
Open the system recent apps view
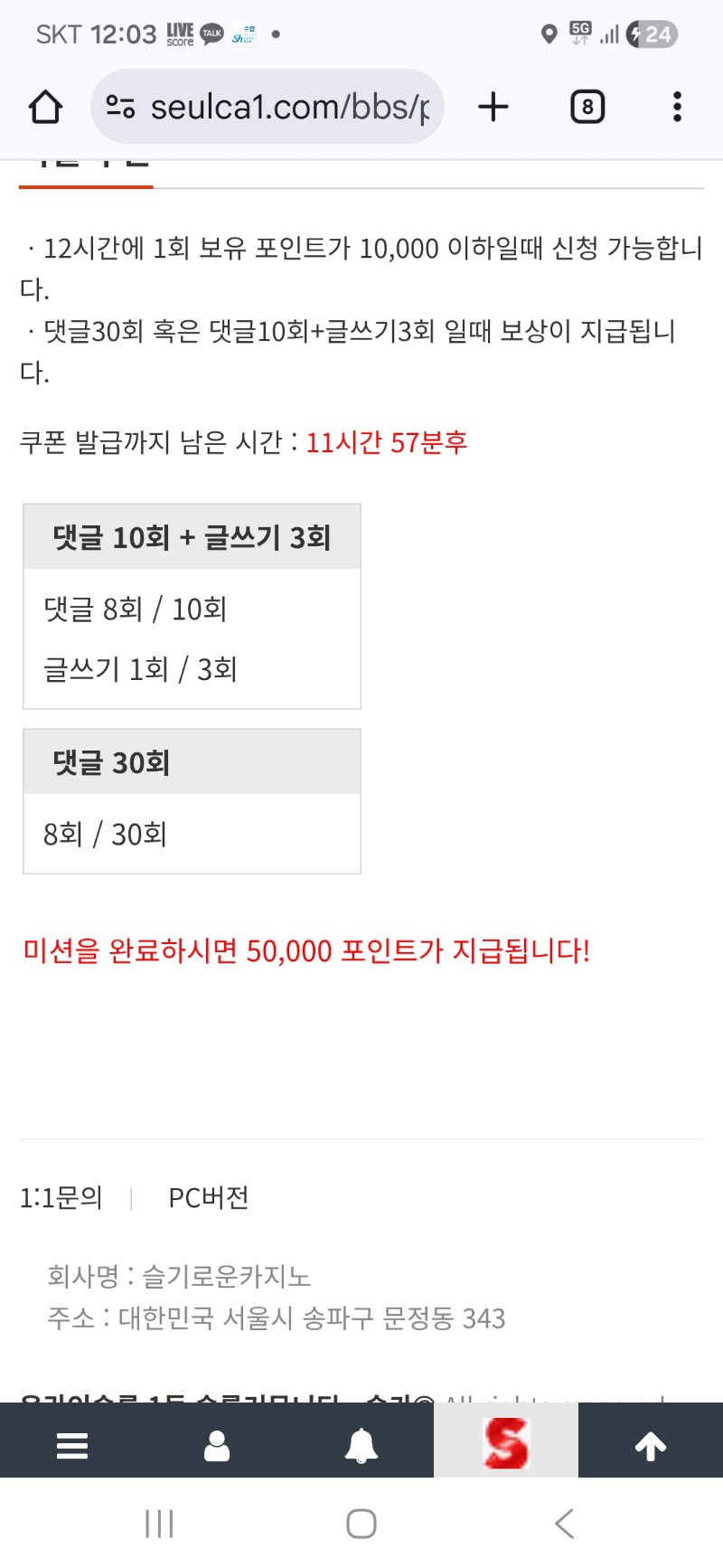159,1524
